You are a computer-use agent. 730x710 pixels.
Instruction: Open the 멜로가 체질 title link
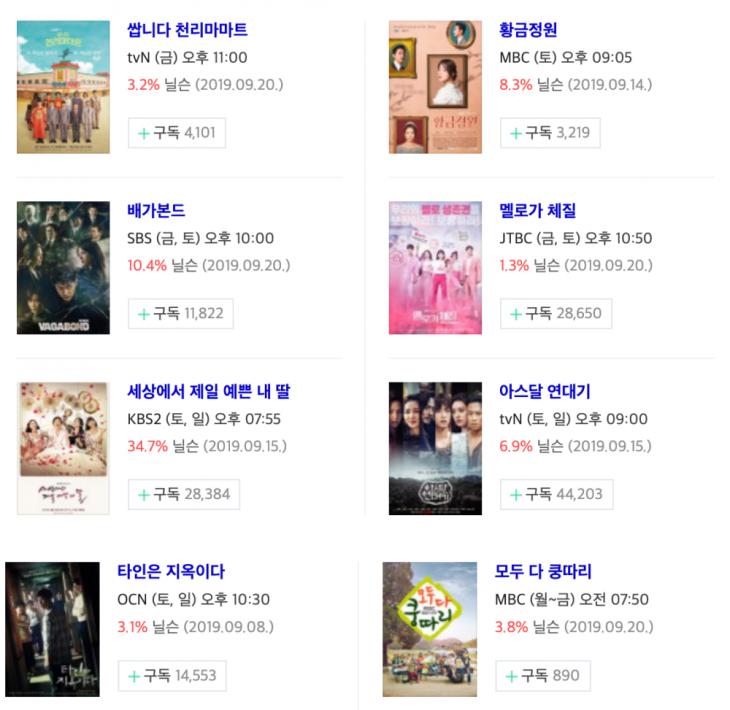pos(537,211)
